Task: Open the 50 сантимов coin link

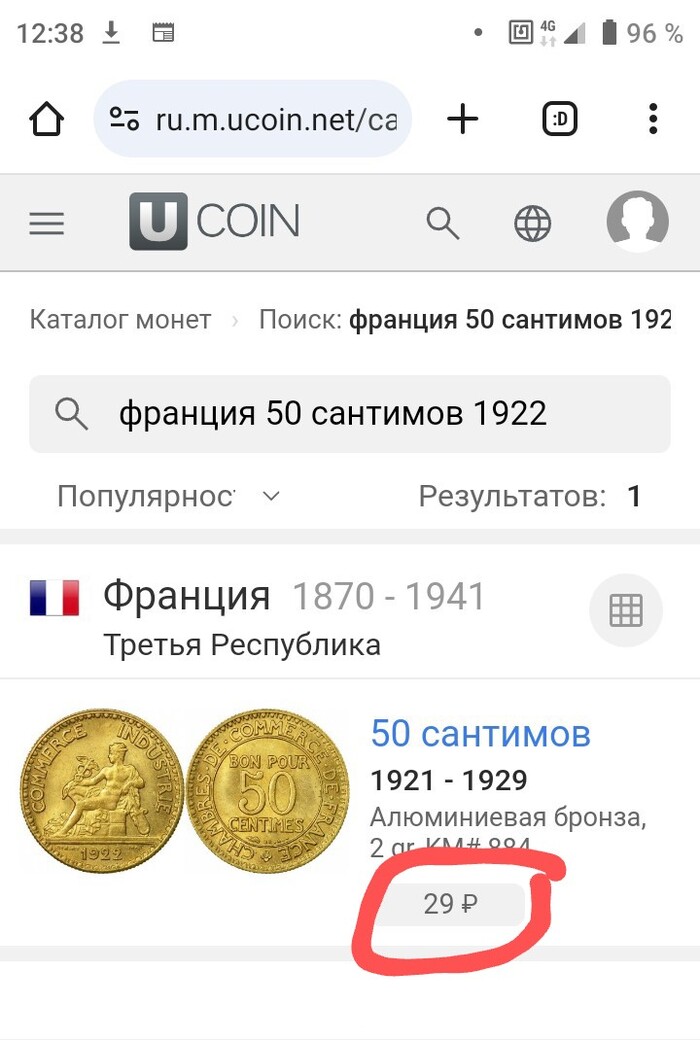Action: 480,734
